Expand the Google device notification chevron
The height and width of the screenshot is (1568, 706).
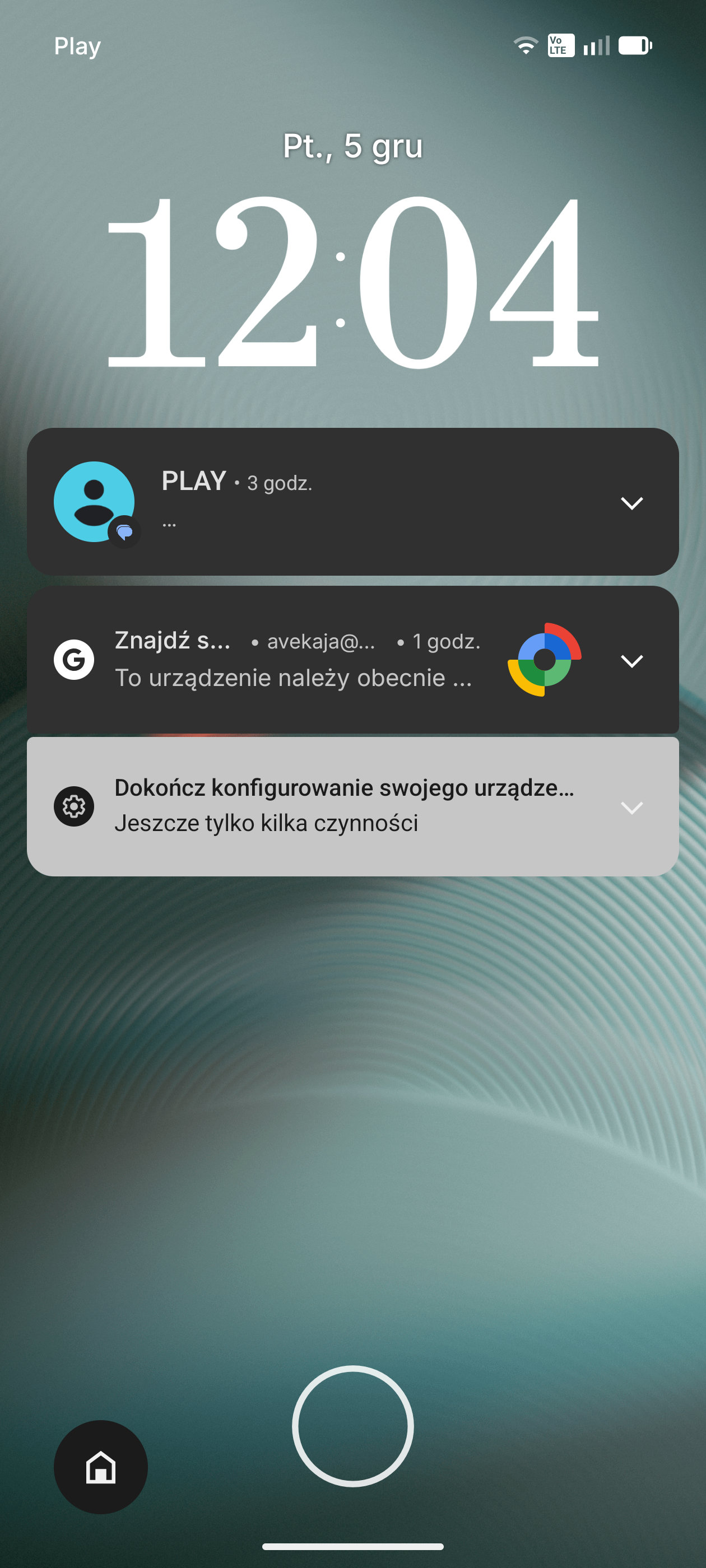coord(631,661)
